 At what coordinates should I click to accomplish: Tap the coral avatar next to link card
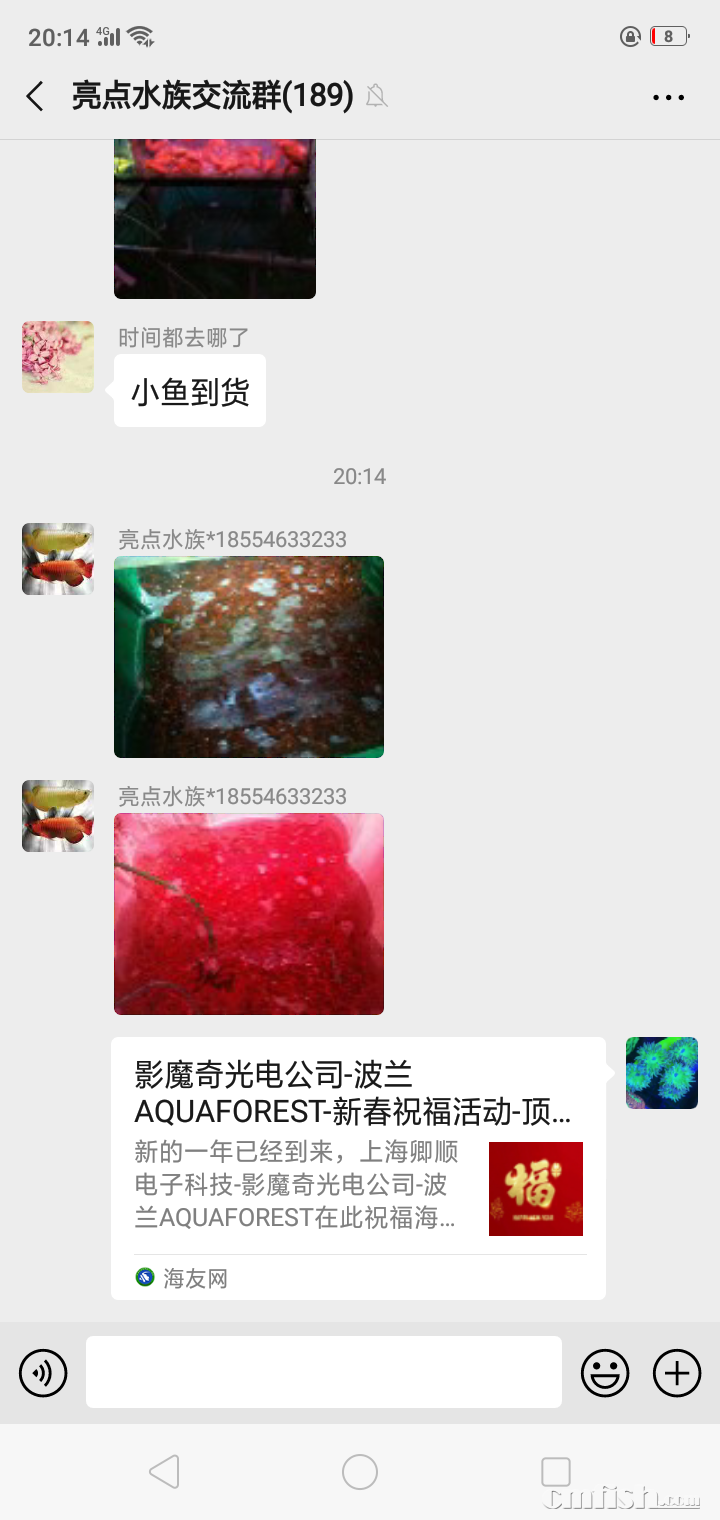661,1074
